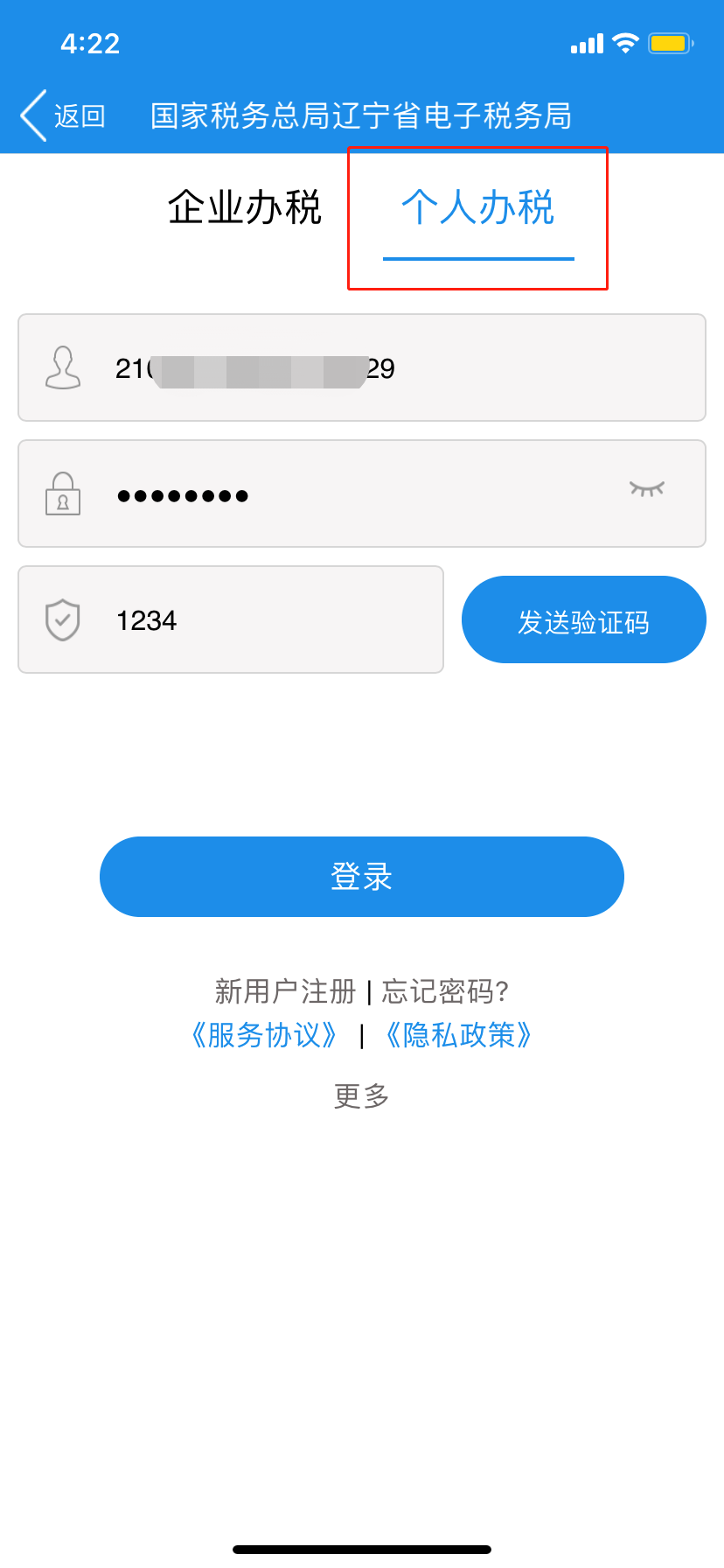
Task: Open 忘记密码?
Action: click(x=445, y=991)
